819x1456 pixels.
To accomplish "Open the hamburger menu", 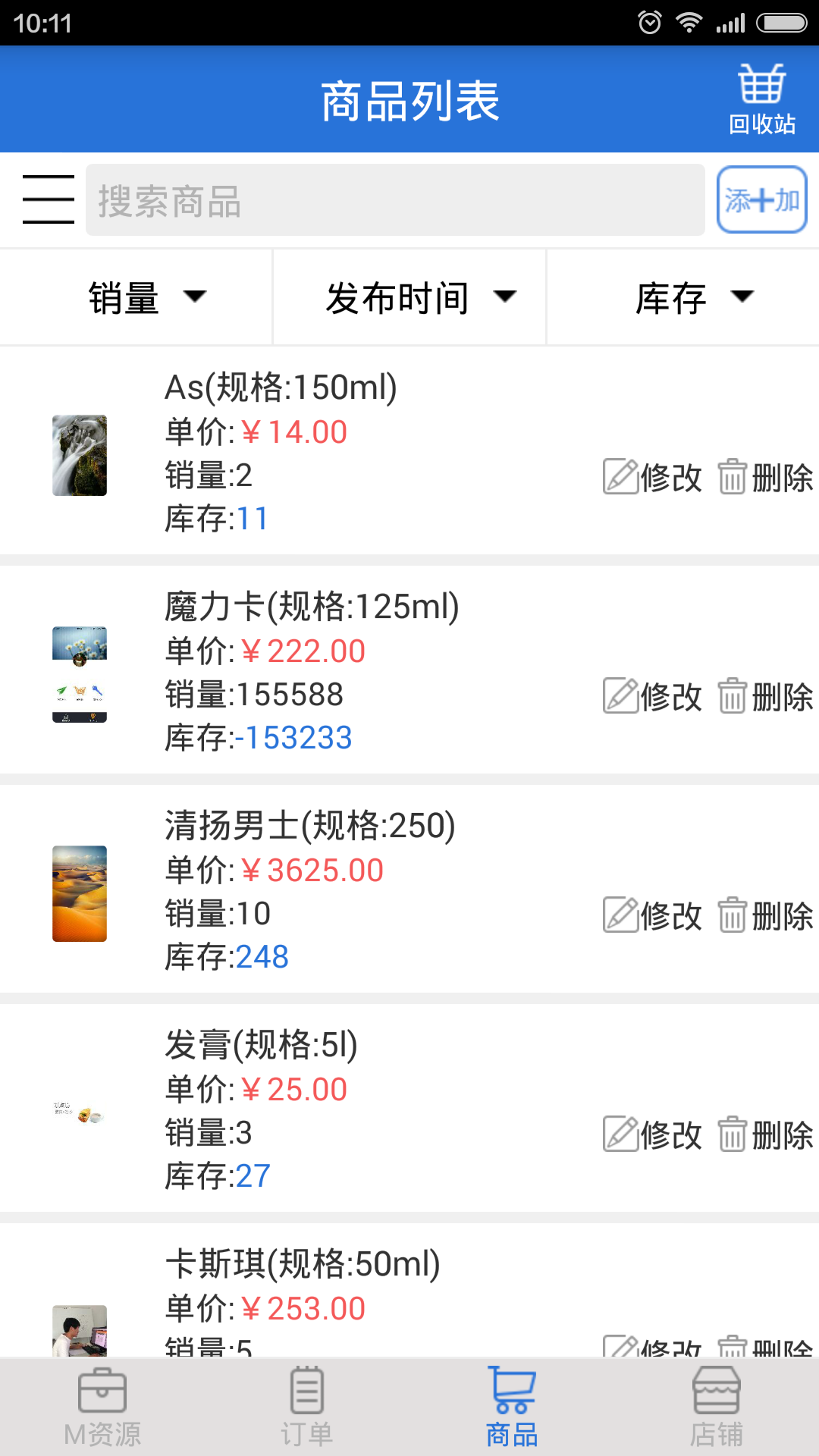I will [x=48, y=199].
